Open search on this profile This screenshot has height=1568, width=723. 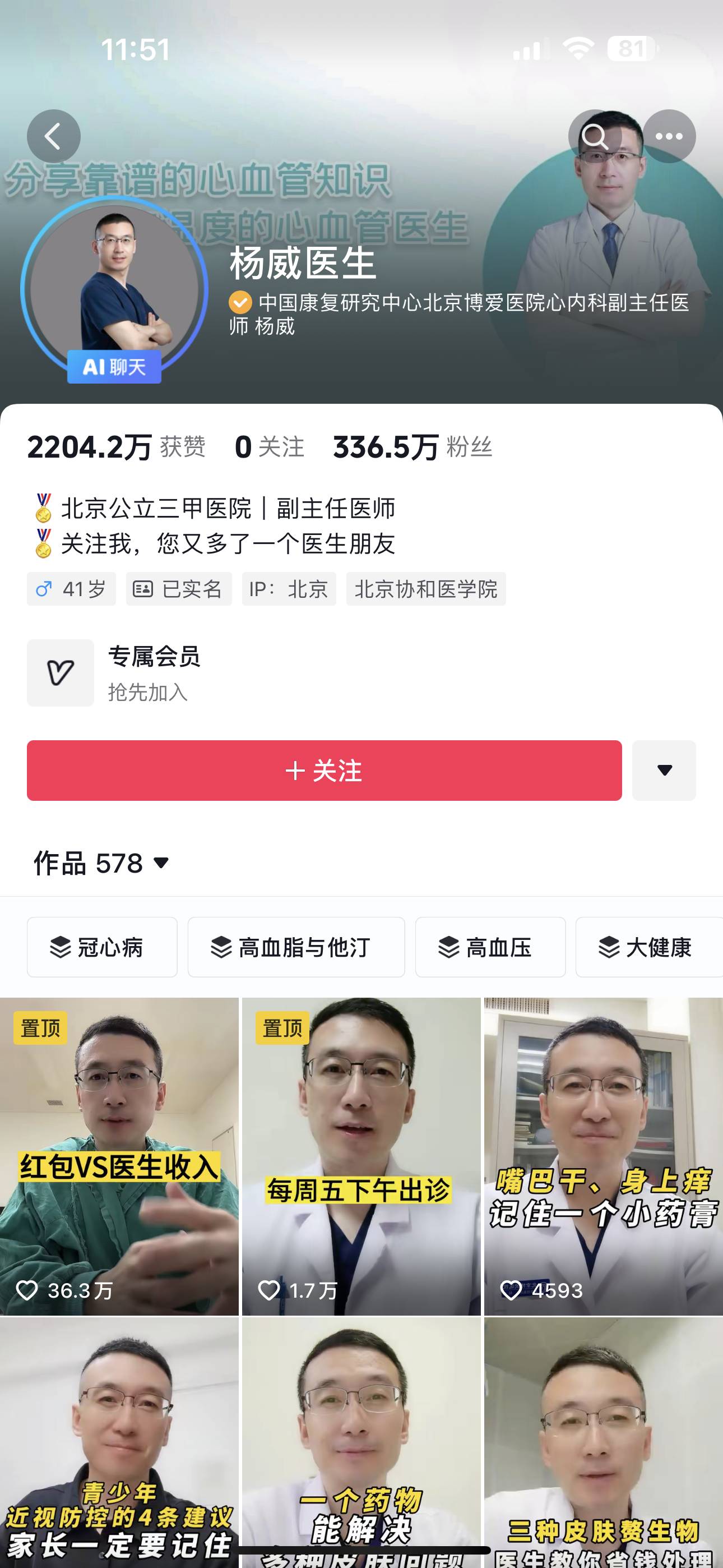[x=595, y=136]
